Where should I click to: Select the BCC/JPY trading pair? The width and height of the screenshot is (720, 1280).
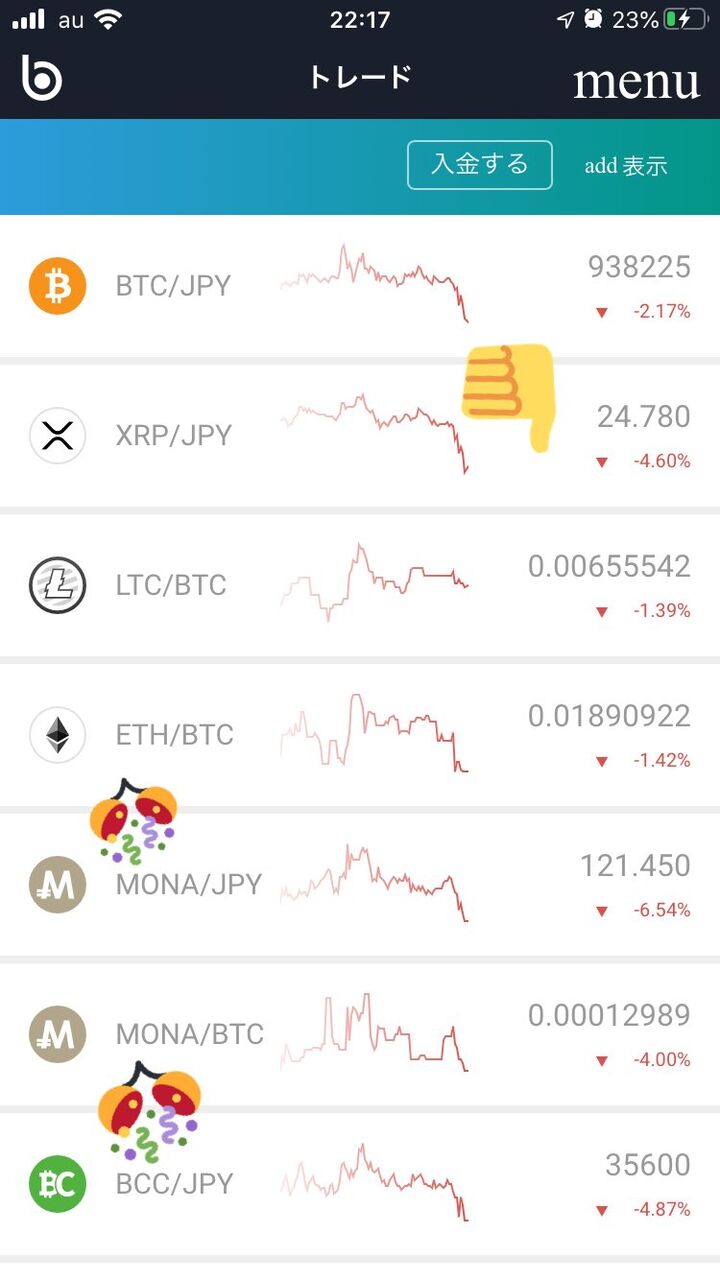[x=360, y=1184]
